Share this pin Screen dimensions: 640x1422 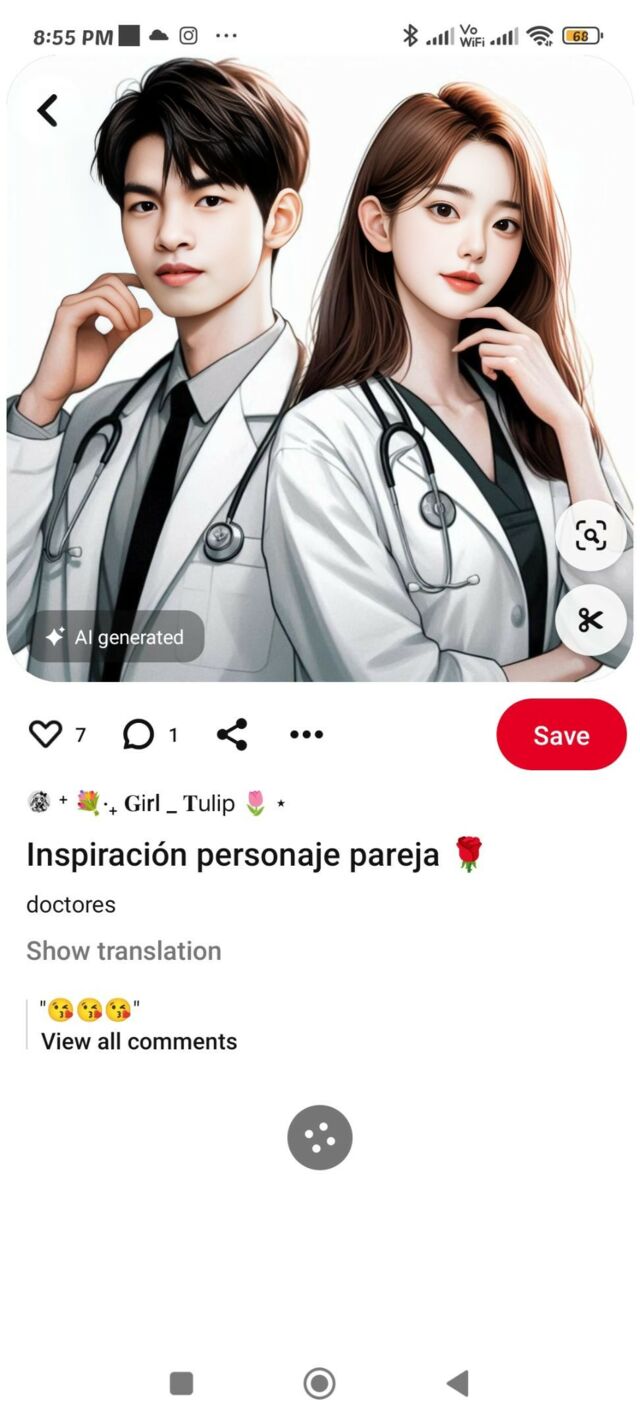[232, 735]
